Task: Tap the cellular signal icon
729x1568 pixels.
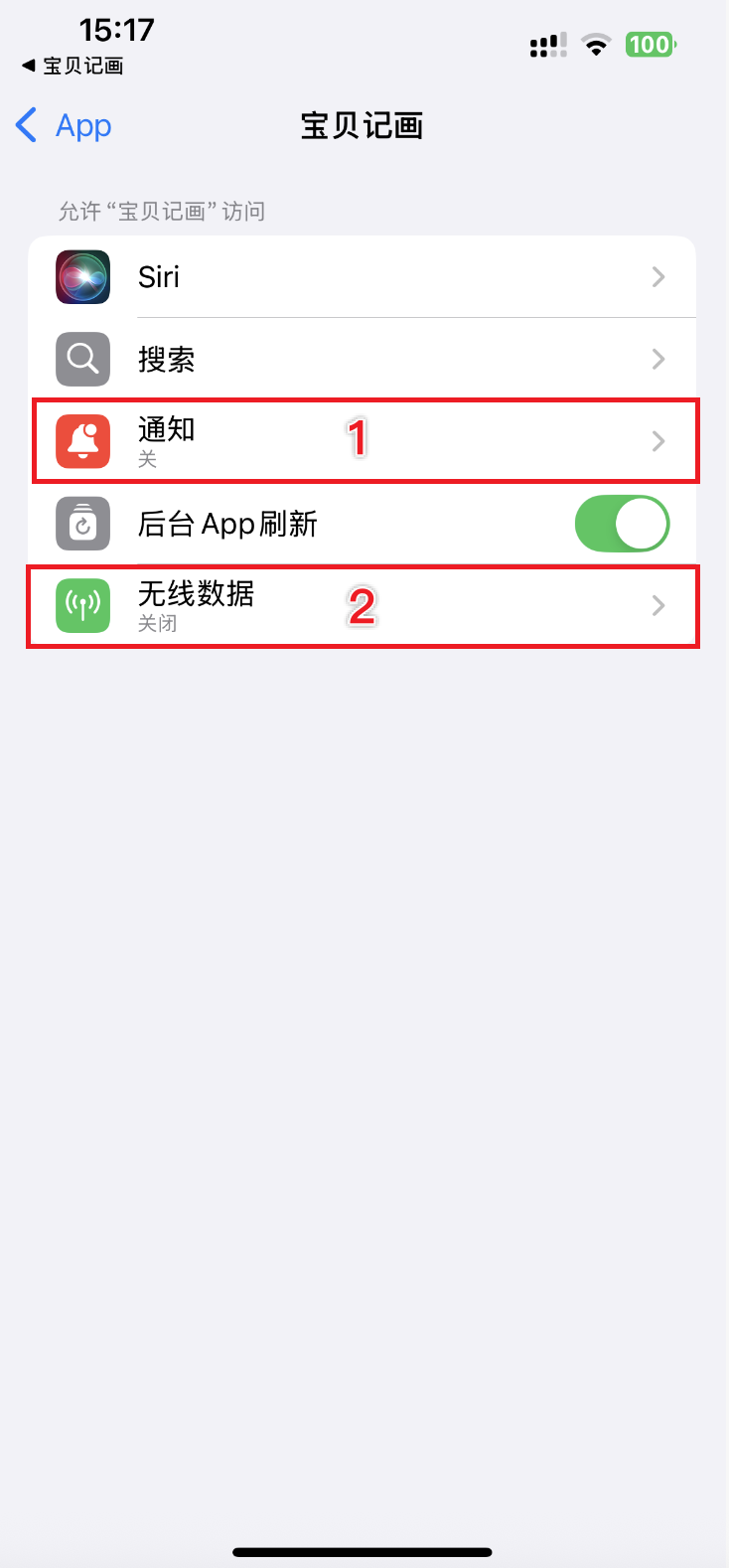Action: [546, 45]
